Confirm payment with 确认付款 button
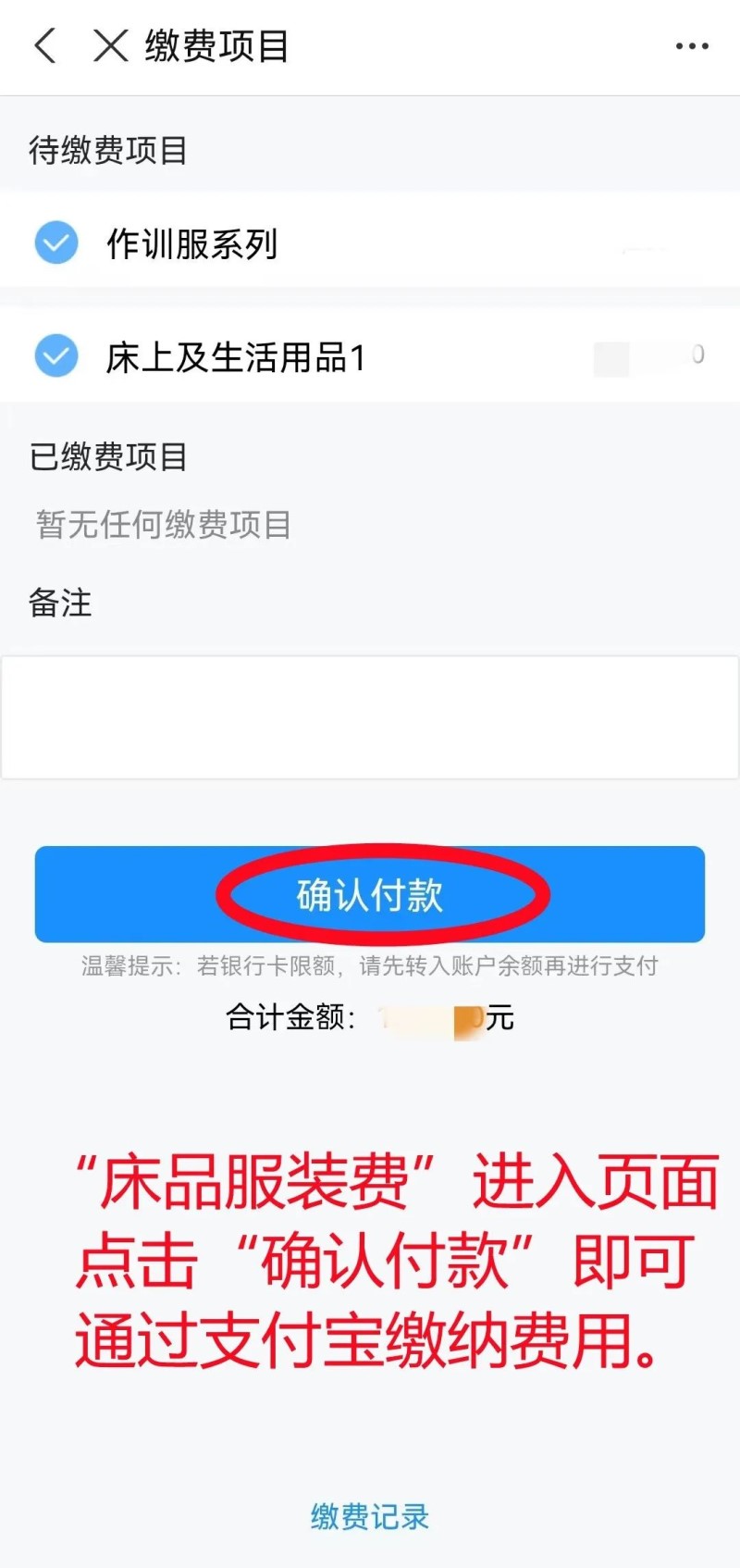Viewport: 740px width, 1568px height. 370,894
